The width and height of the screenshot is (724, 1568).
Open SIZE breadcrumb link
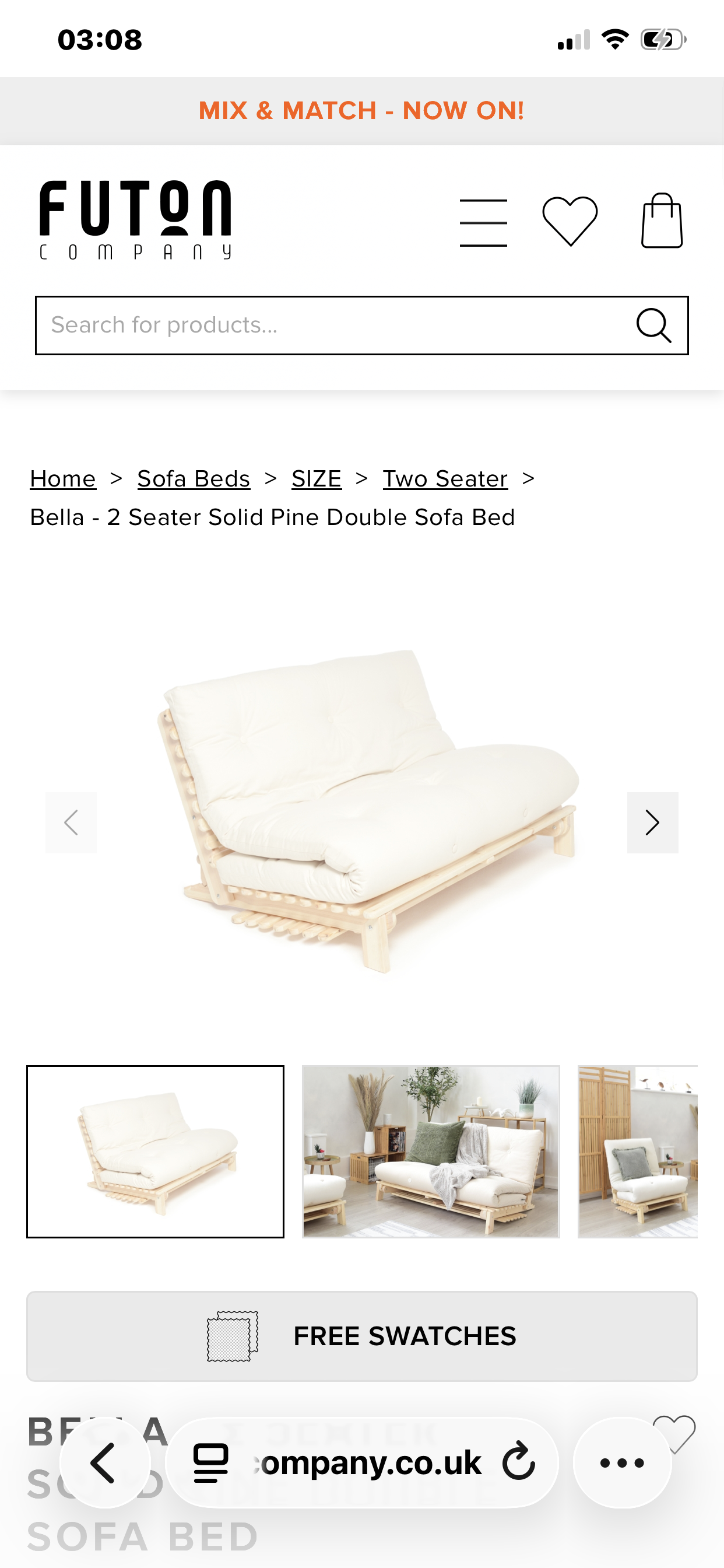point(317,478)
